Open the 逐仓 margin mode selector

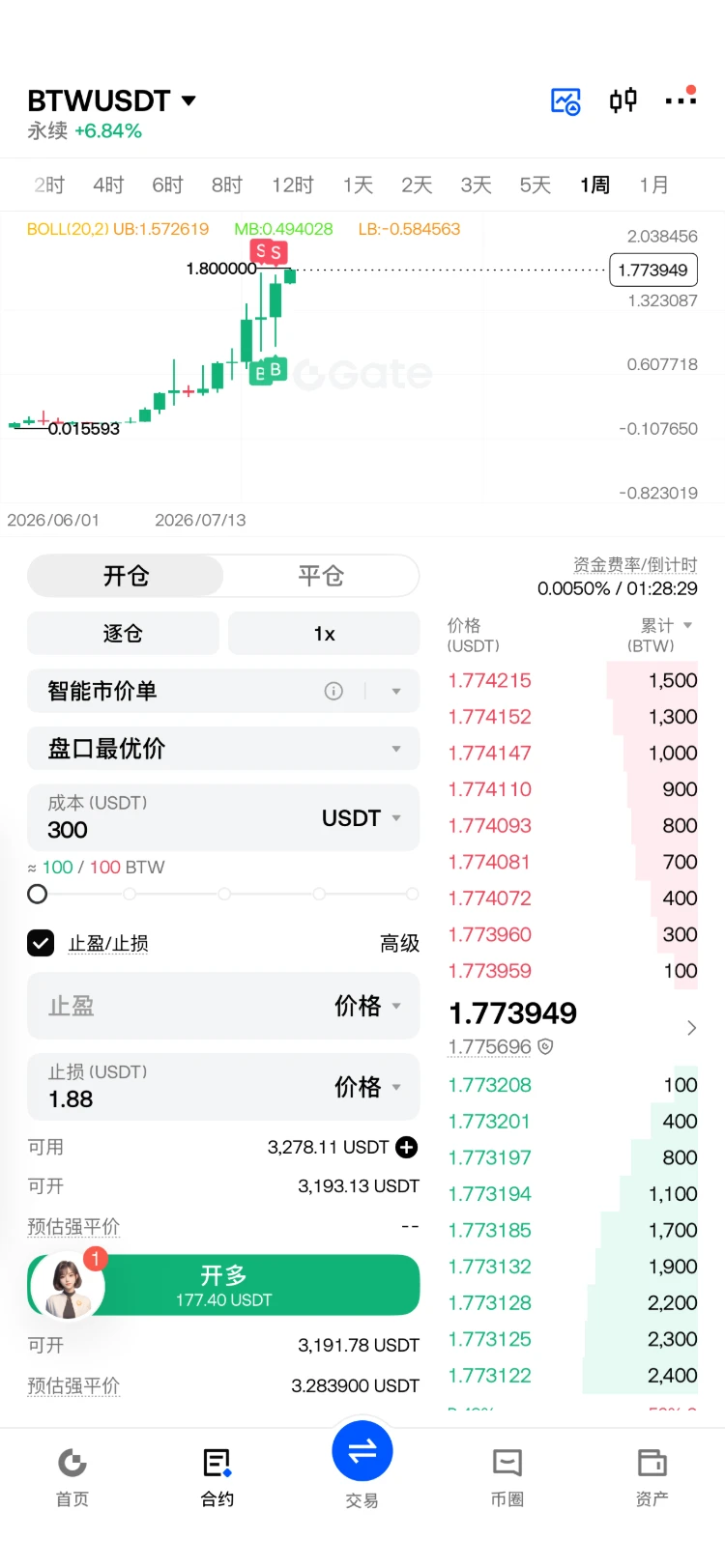[x=123, y=634]
